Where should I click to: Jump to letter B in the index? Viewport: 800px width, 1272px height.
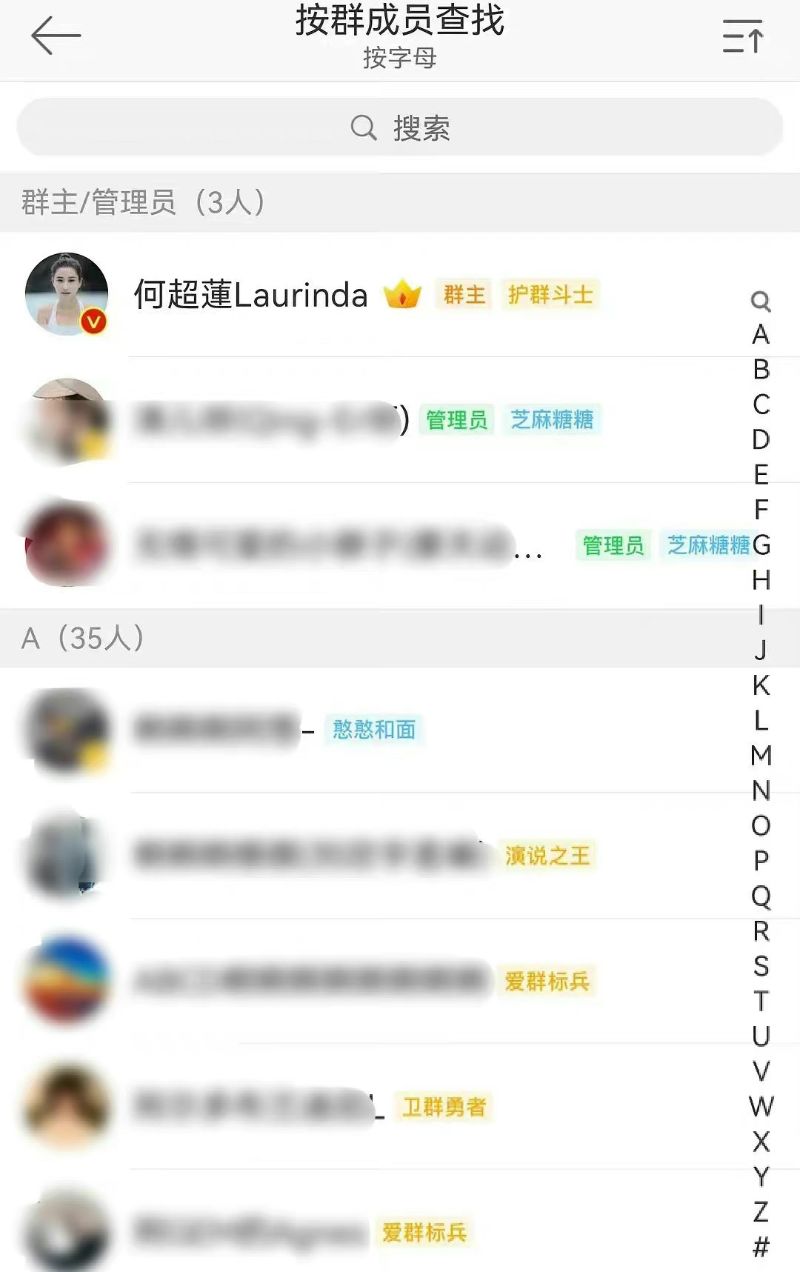(x=761, y=370)
